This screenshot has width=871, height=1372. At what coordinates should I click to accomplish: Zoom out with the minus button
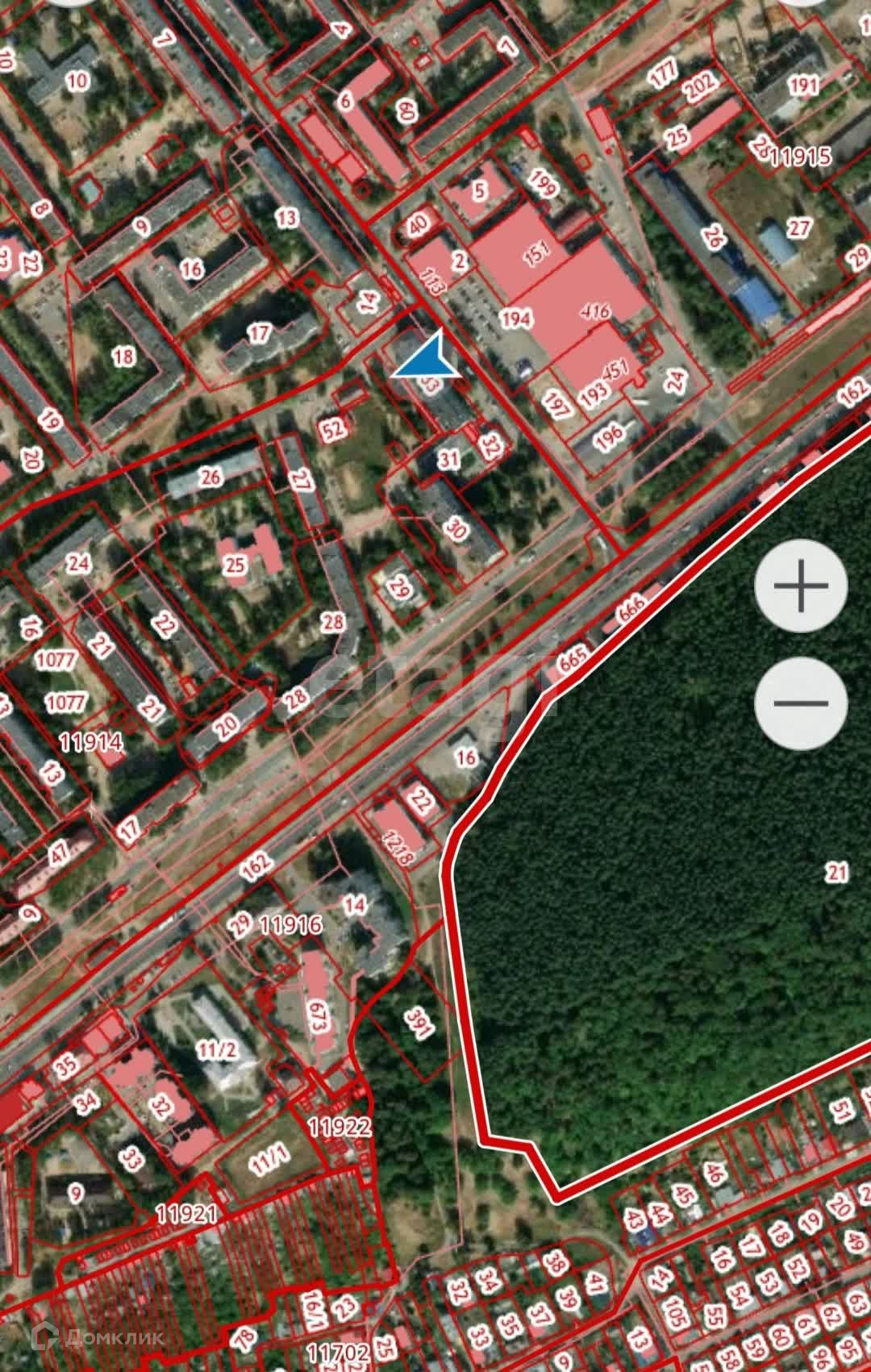coord(801,703)
